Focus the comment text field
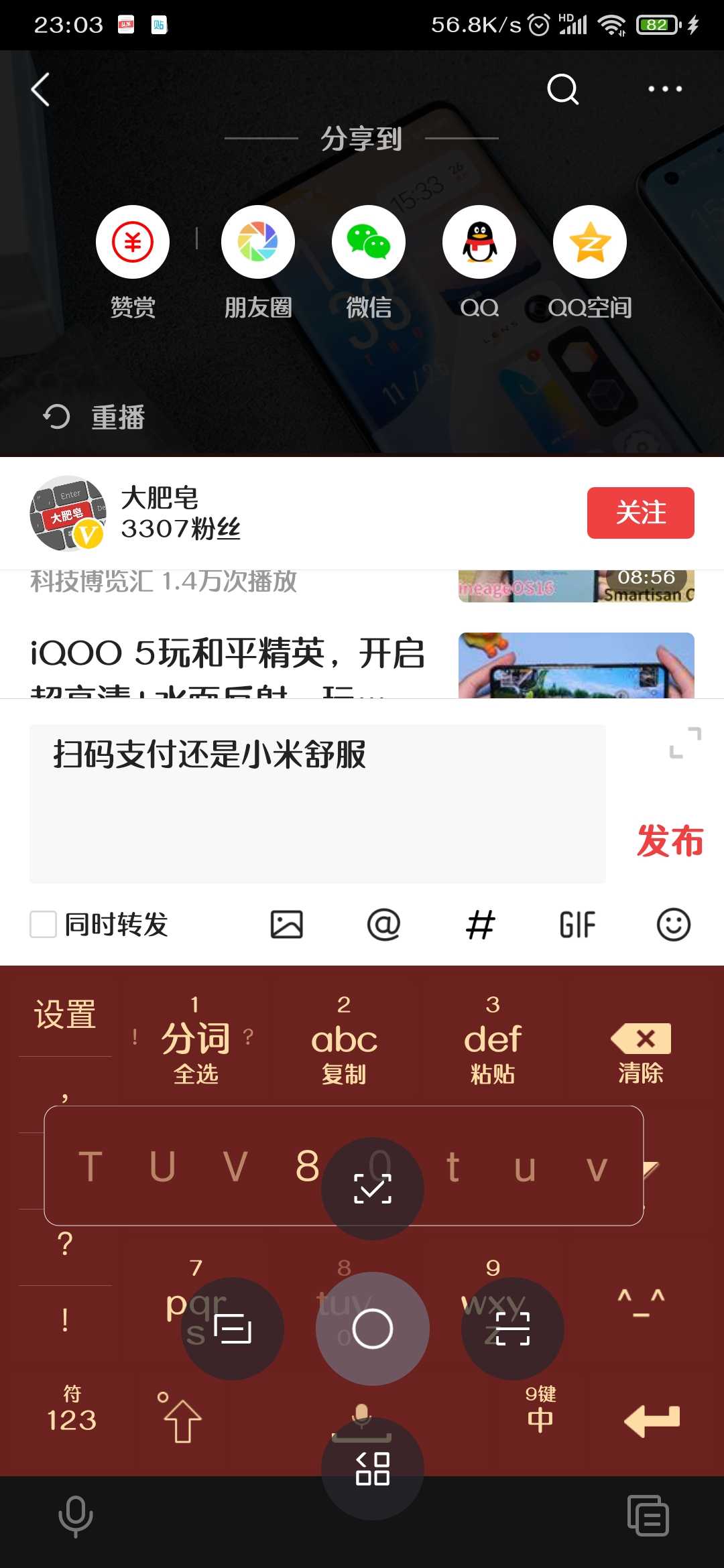 pyautogui.click(x=317, y=803)
